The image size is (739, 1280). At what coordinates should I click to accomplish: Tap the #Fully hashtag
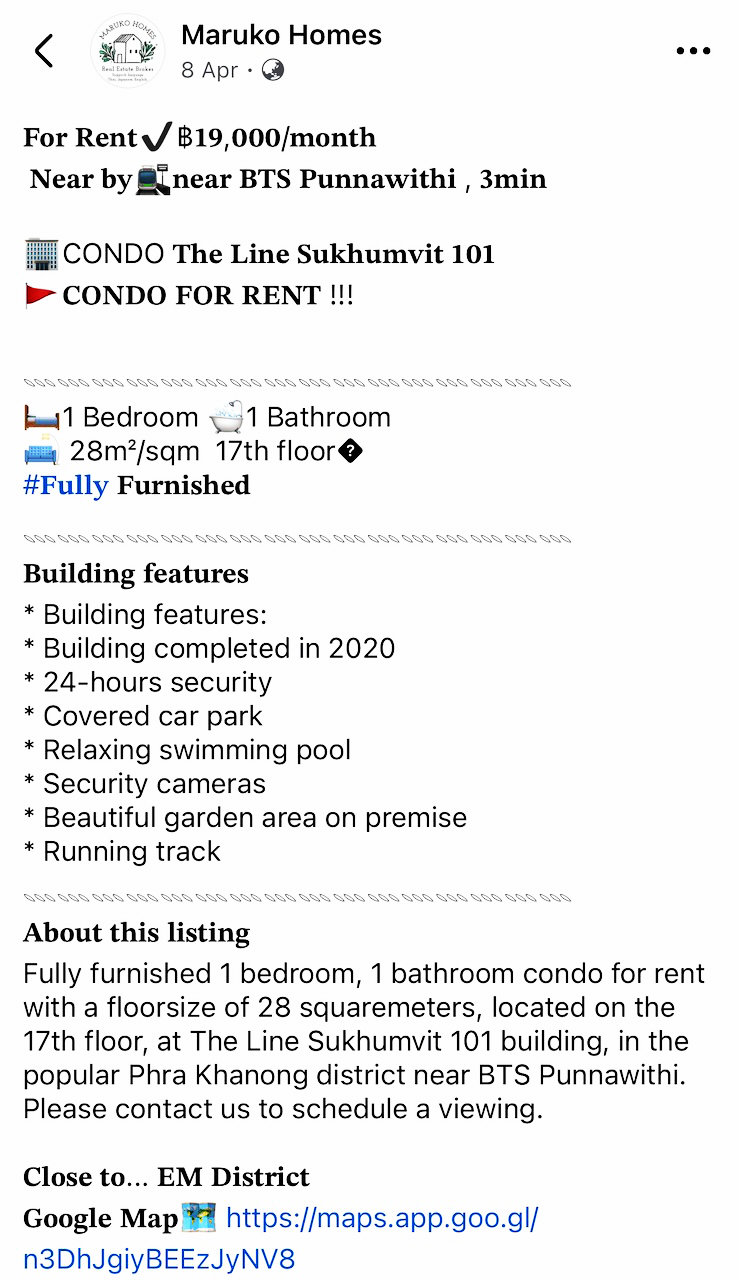click(66, 485)
